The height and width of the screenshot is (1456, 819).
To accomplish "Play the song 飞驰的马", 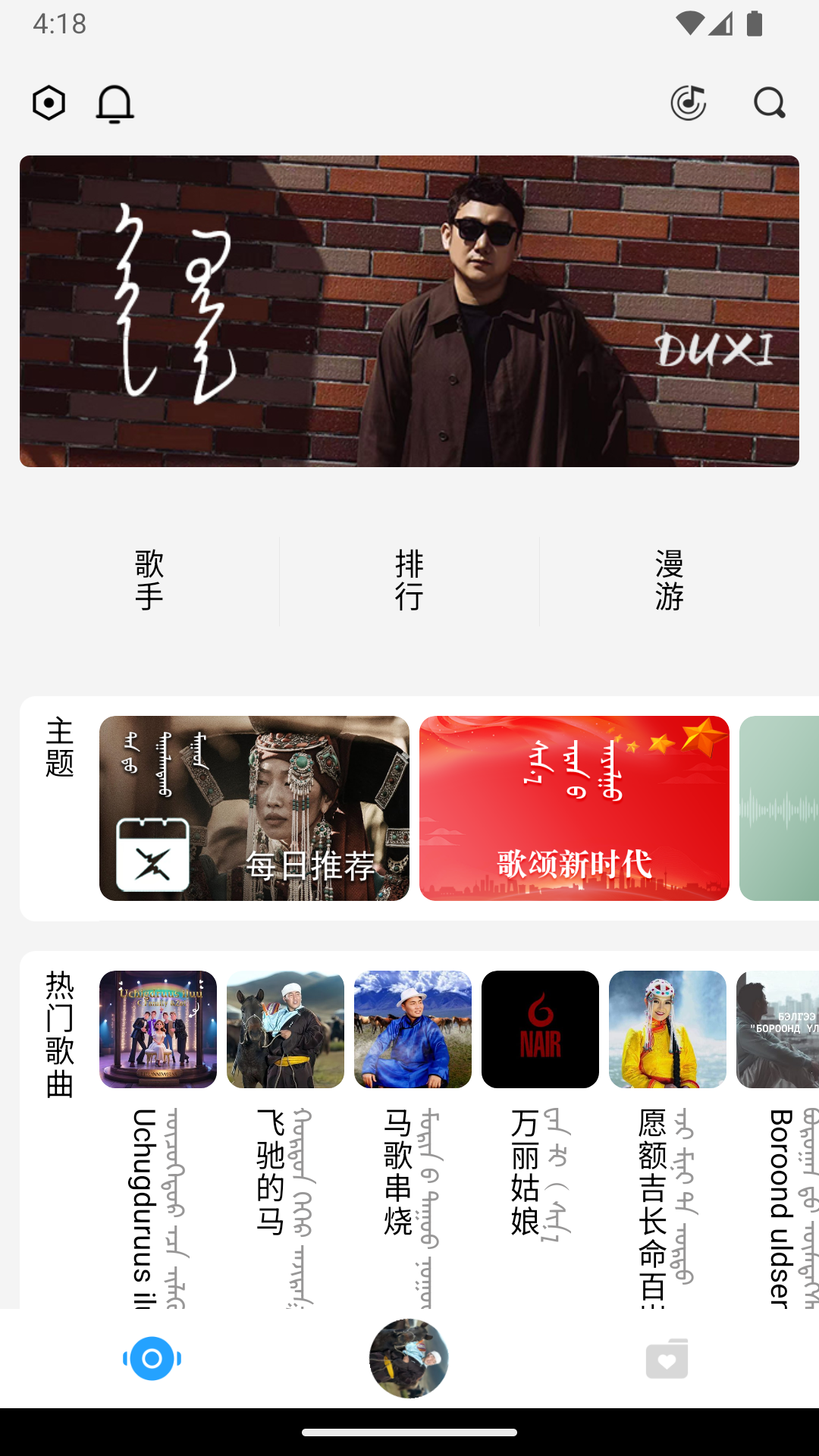I will (x=285, y=1028).
